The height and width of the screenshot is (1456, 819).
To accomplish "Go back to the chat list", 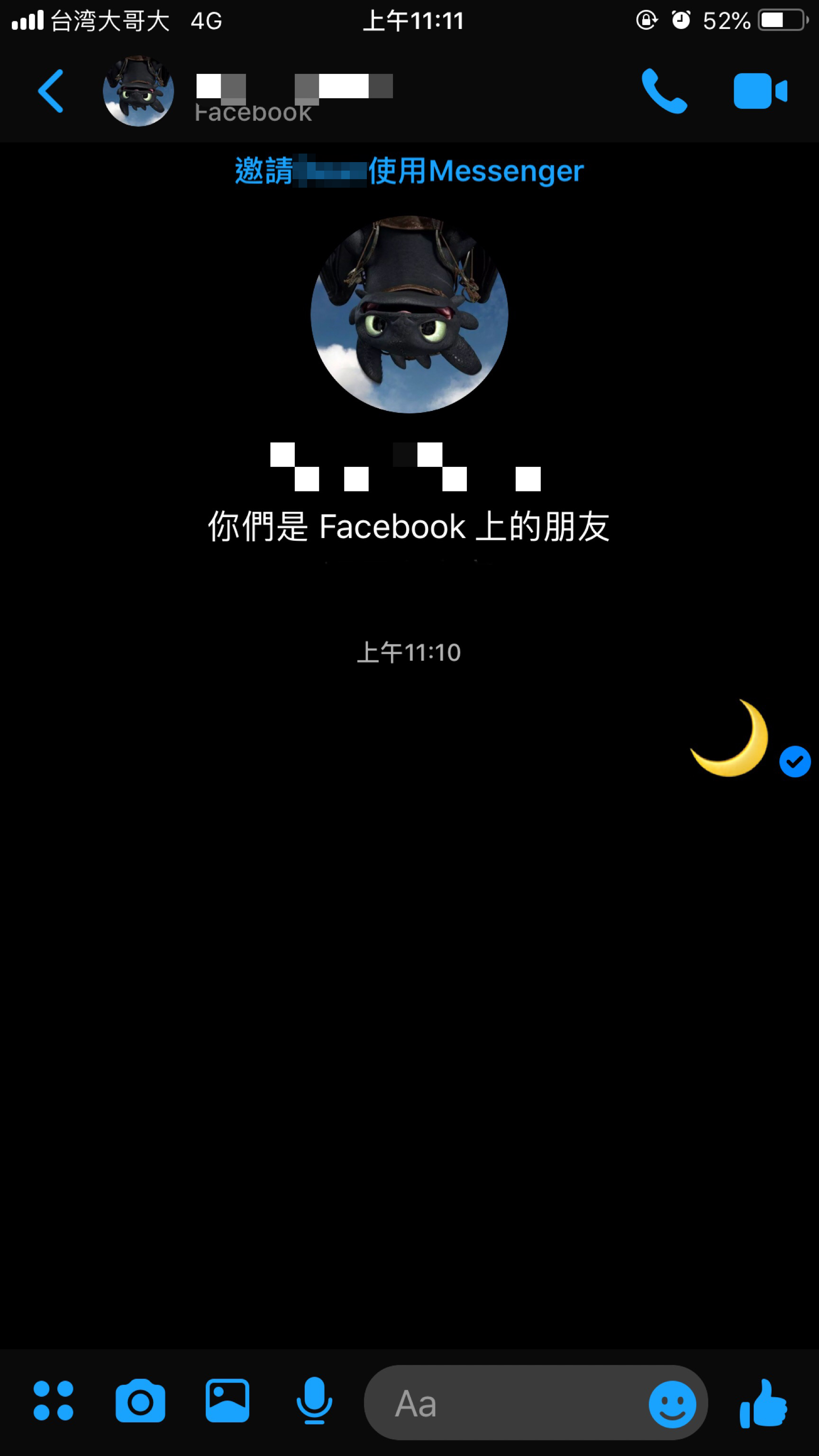I will 51,91.
